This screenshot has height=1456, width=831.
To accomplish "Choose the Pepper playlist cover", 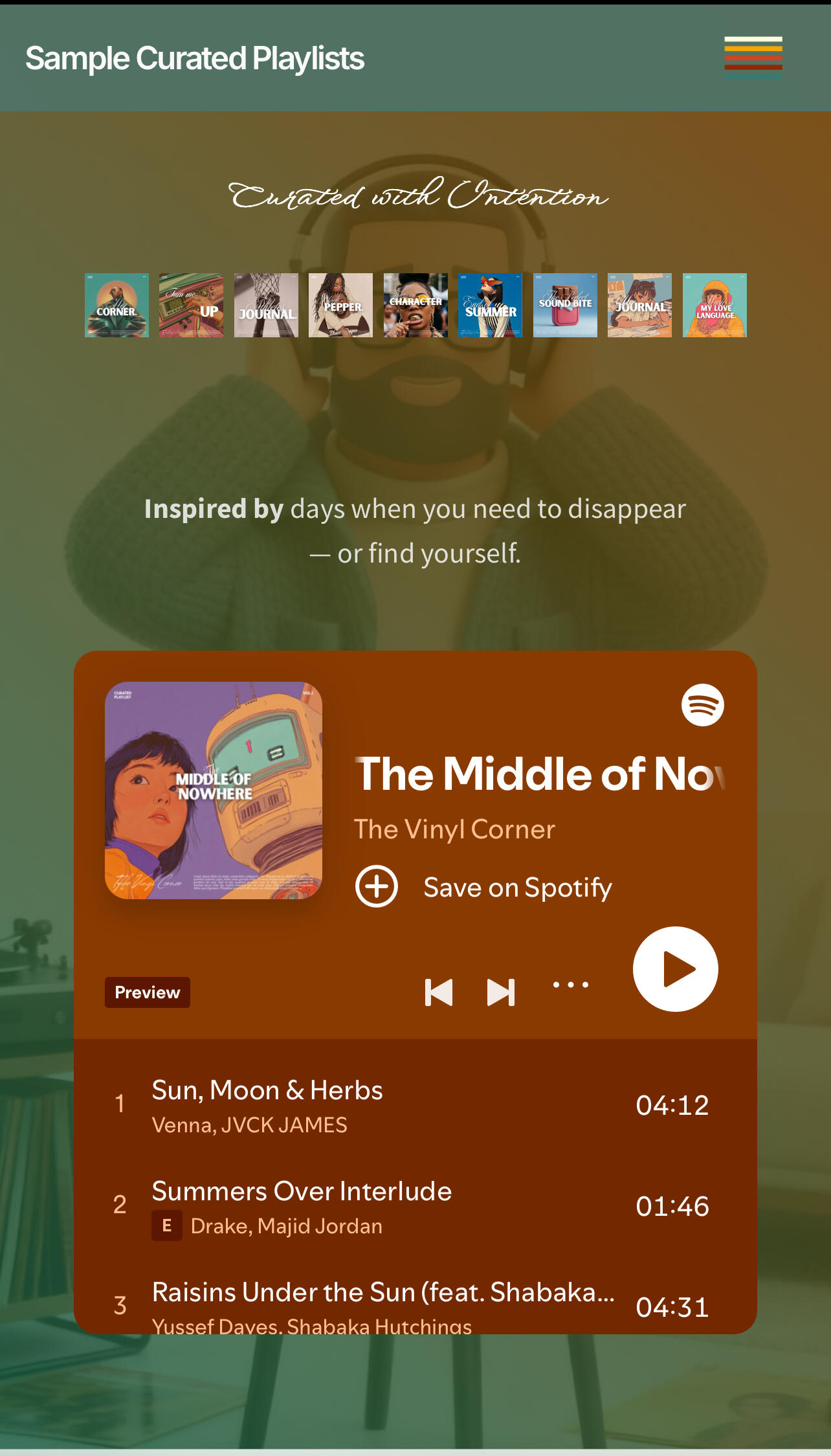I will tap(340, 305).
